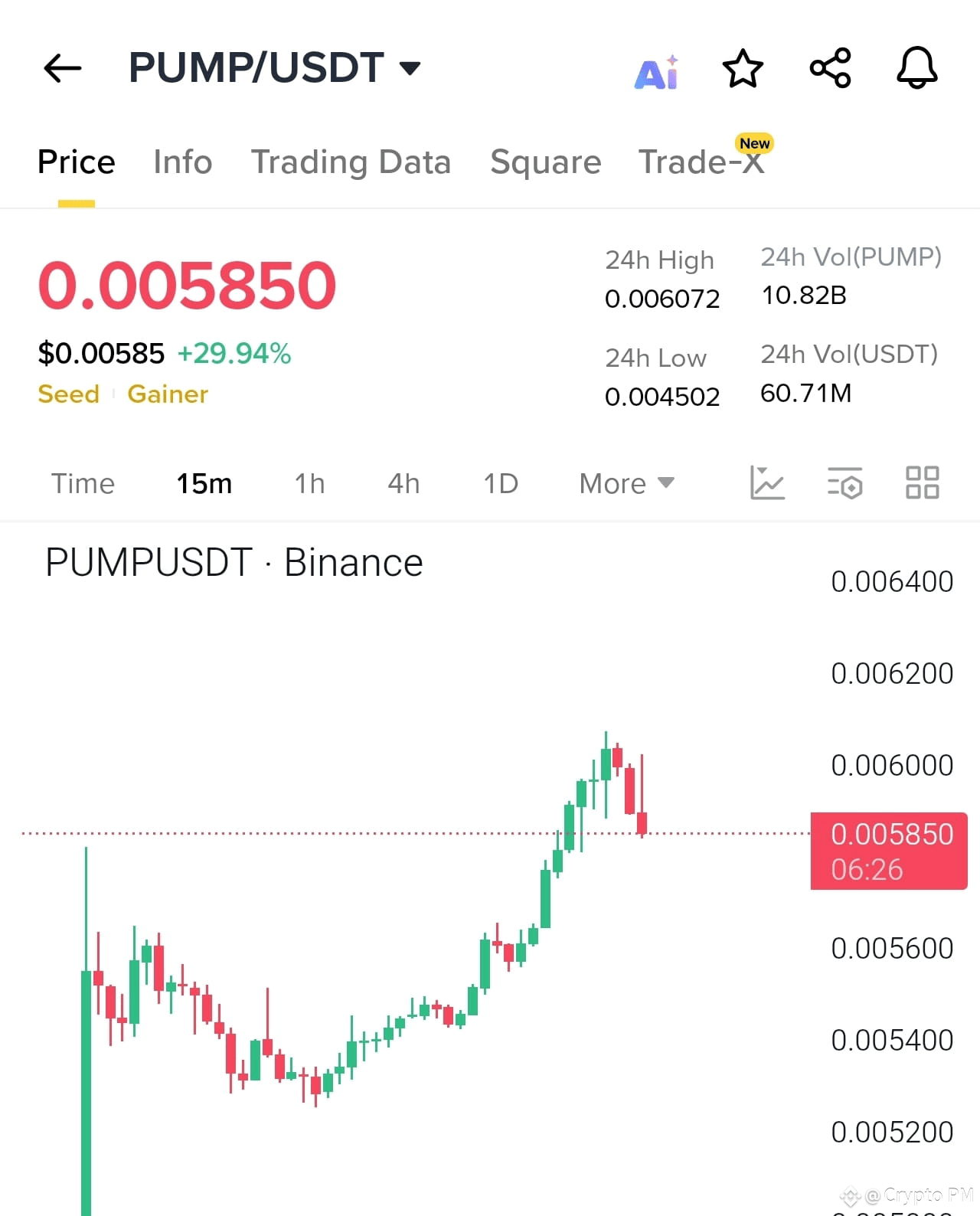Go back using the back arrow
The image size is (980, 1216).
point(61,69)
